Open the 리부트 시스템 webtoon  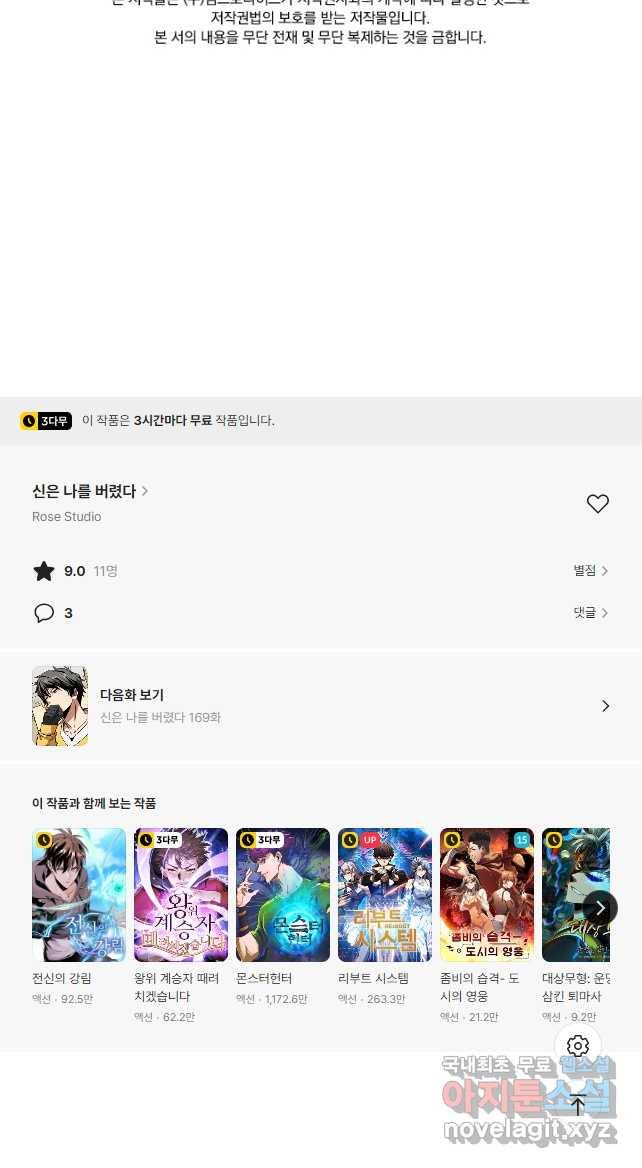[385, 894]
